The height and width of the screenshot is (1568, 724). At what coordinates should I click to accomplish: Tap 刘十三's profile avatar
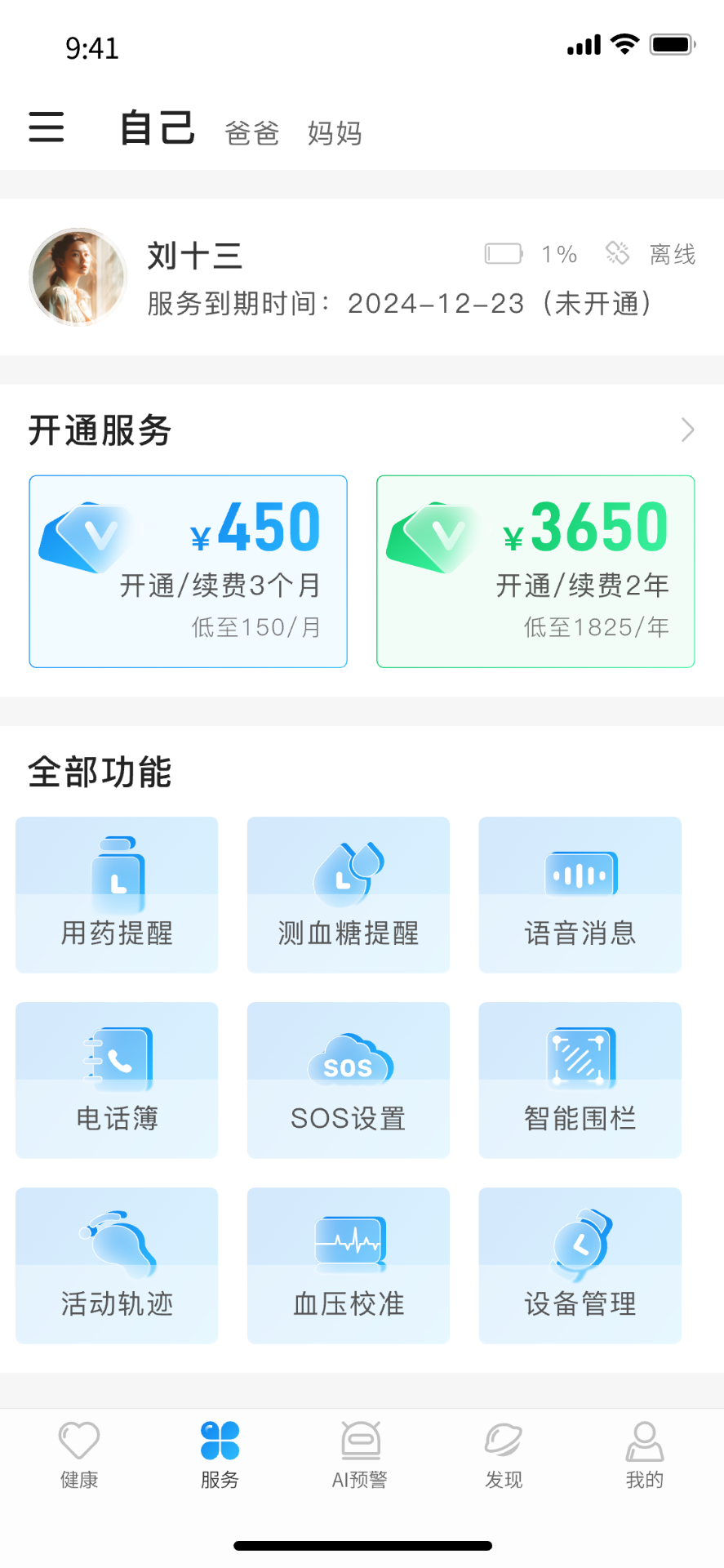click(78, 277)
